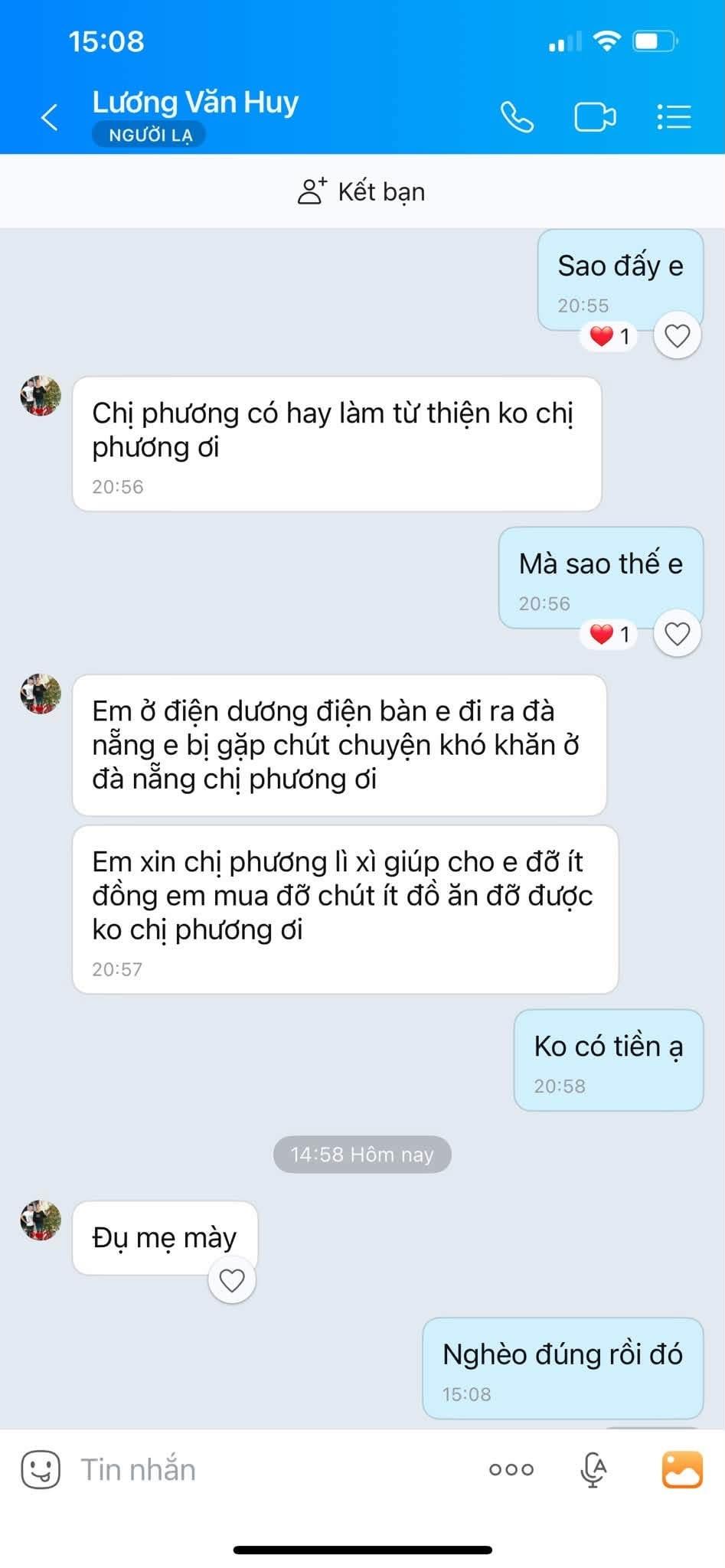Like the message "Mà sao thế e"

point(677,633)
